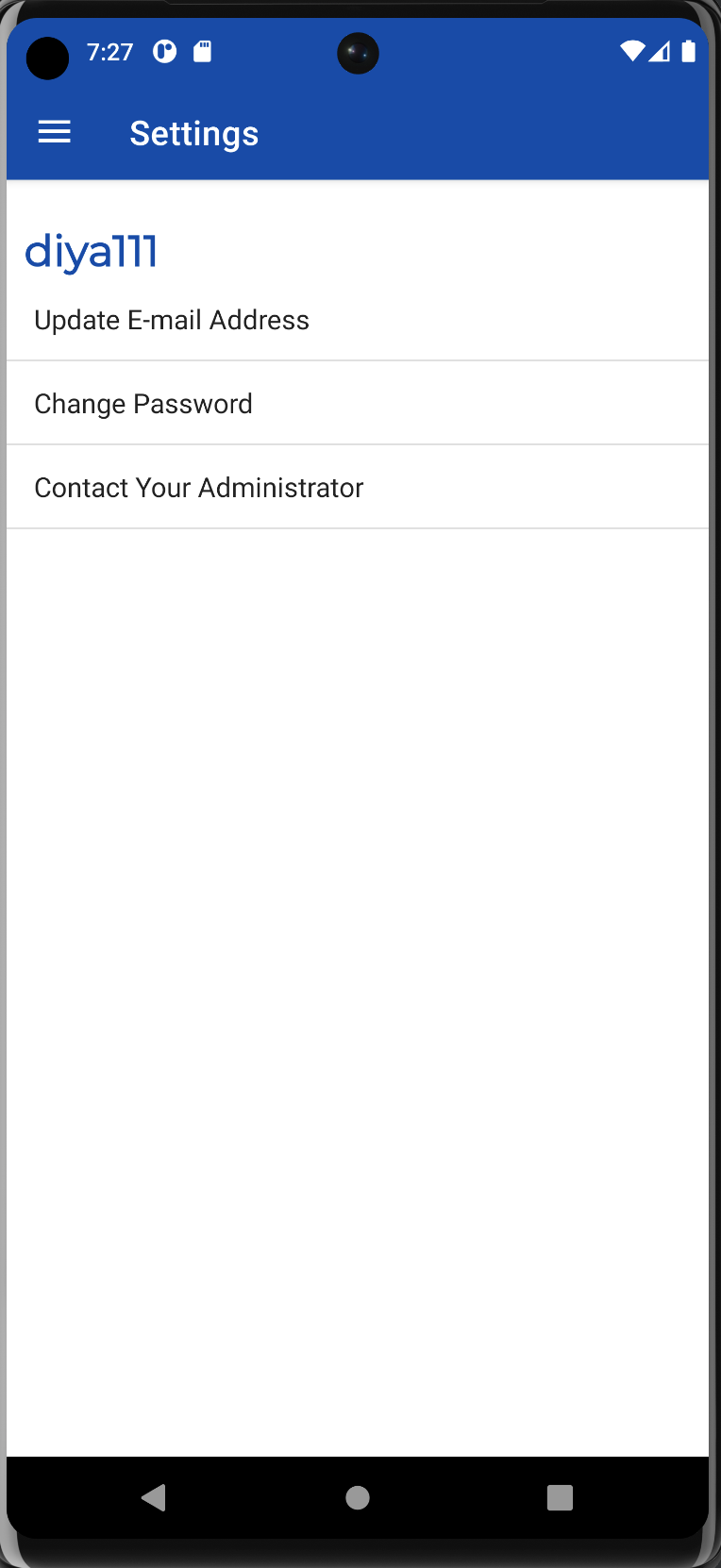The image size is (721, 1568).
Task: Tap the row containing Change Password text
Action: (357, 403)
